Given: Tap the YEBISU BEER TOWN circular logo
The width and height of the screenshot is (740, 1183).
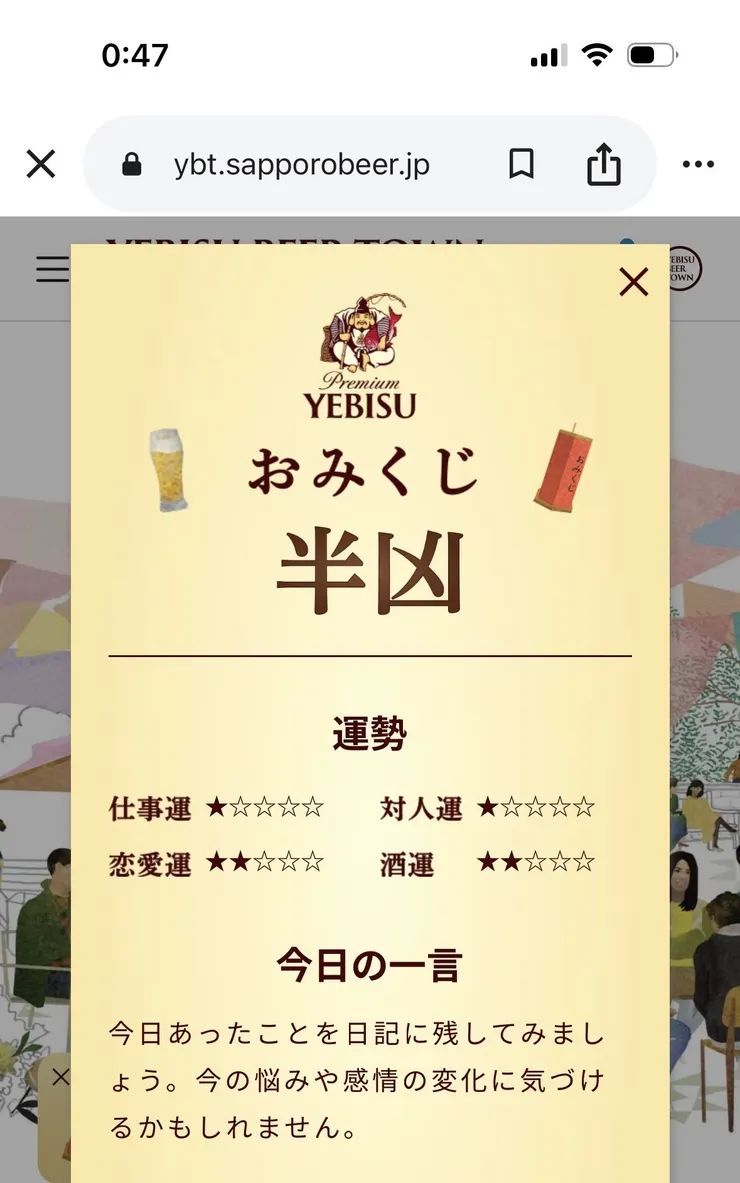Looking at the screenshot, I should [x=686, y=269].
